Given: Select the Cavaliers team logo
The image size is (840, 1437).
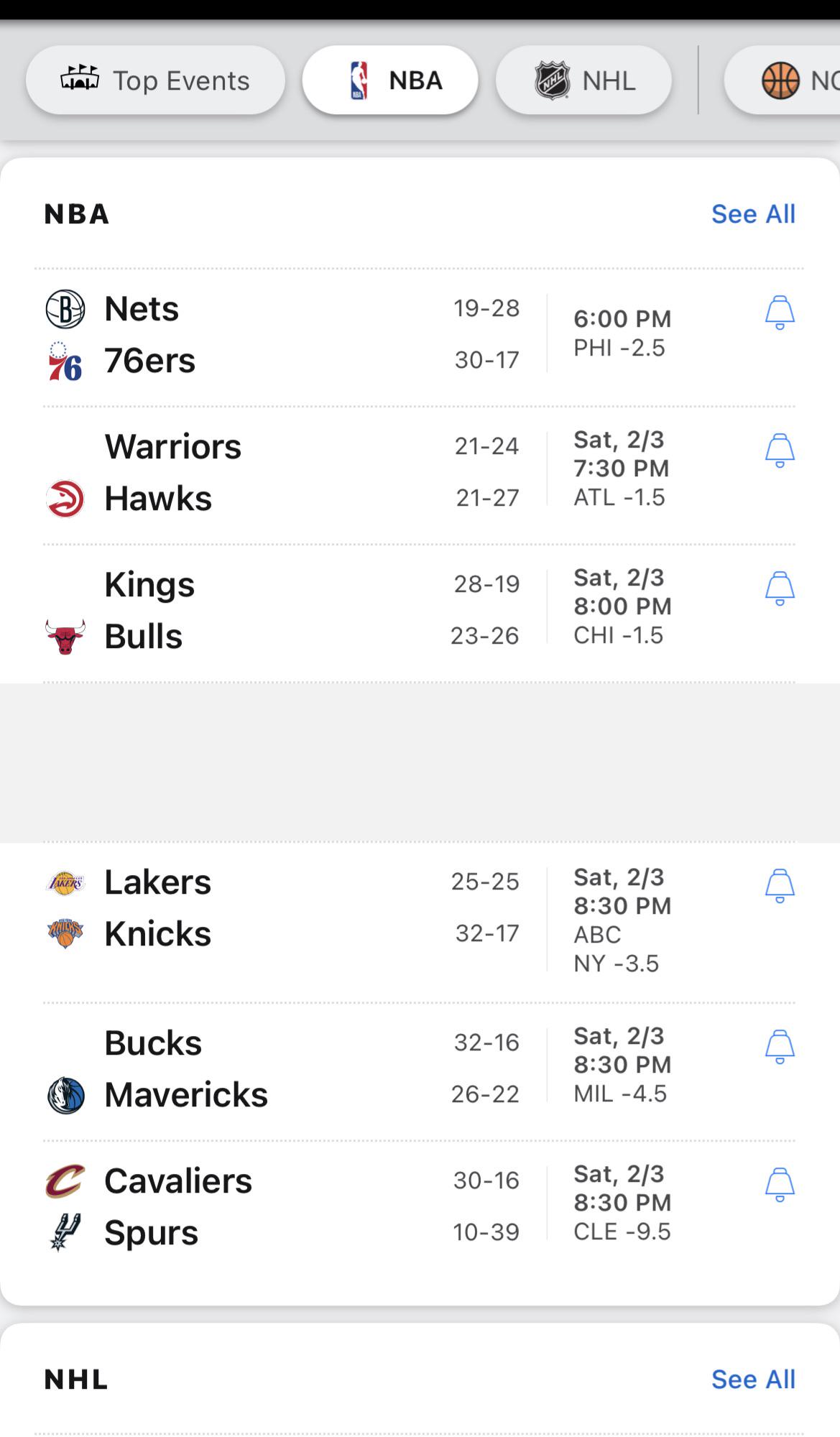Looking at the screenshot, I should [x=65, y=1180].
